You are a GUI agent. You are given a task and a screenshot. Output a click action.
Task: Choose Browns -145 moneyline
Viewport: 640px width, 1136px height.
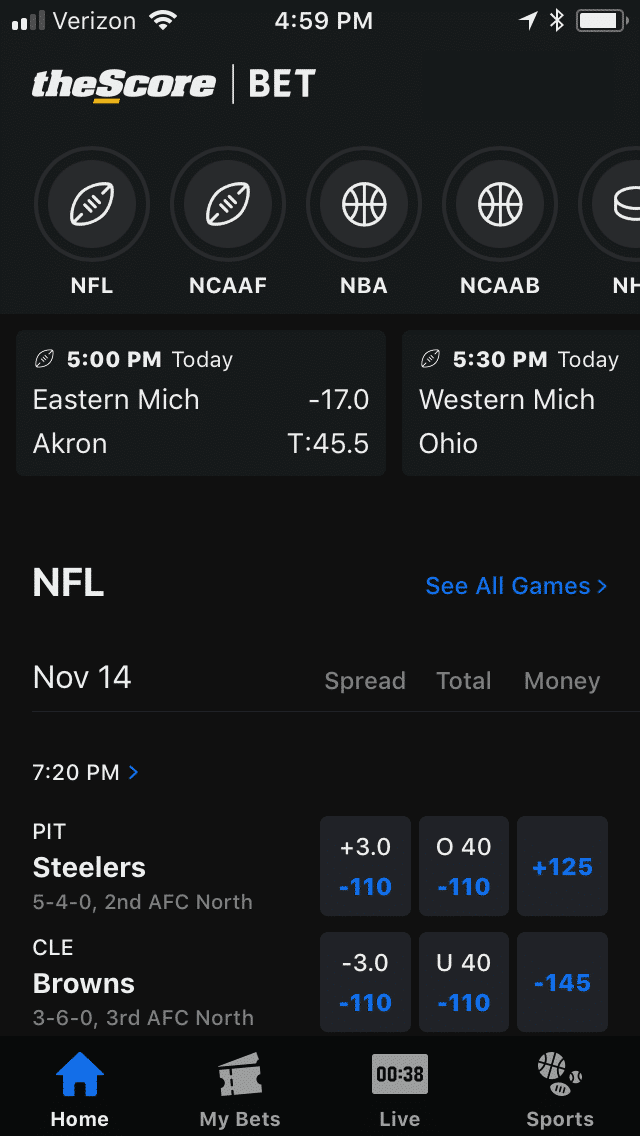pos(562,982)
